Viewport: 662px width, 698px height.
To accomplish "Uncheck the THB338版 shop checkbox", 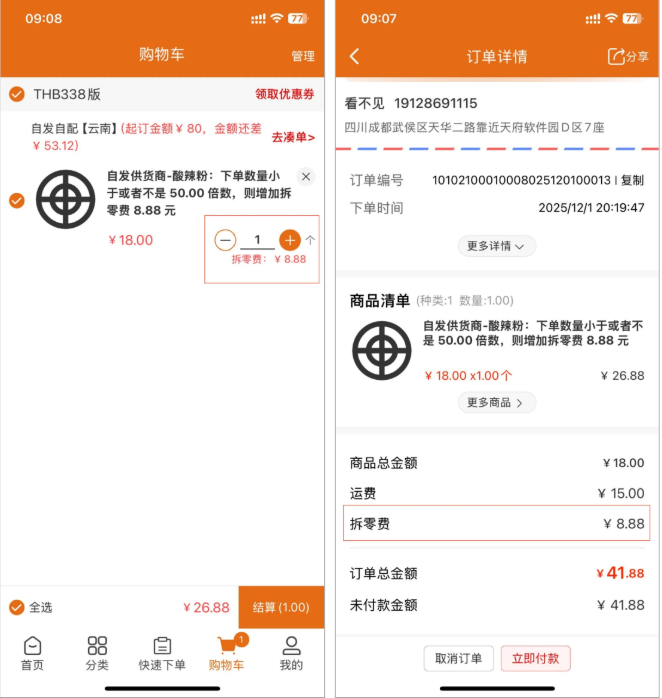I will coord(17,94).
